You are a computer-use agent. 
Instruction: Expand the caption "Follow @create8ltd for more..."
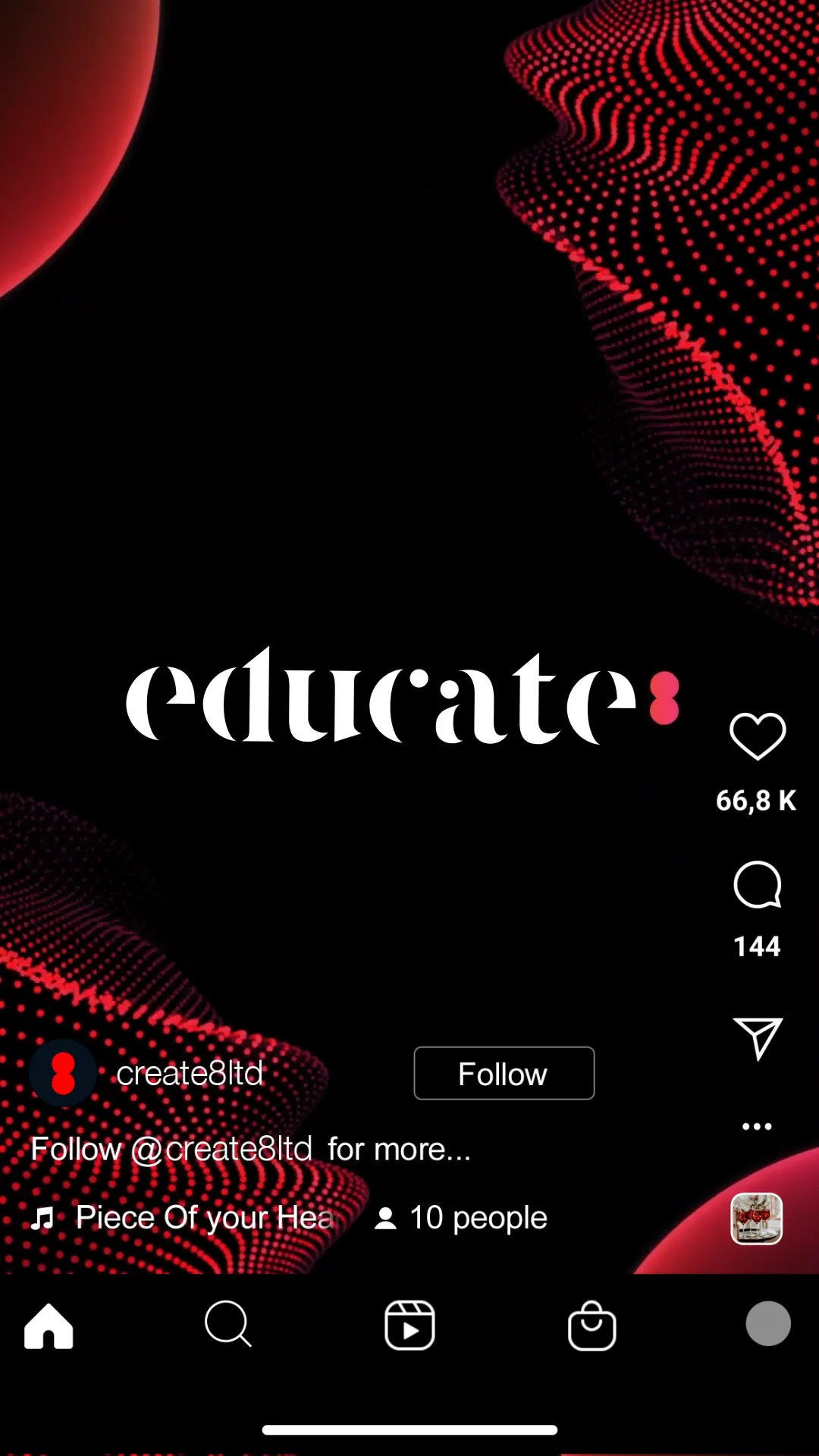tap(250, 1150)
